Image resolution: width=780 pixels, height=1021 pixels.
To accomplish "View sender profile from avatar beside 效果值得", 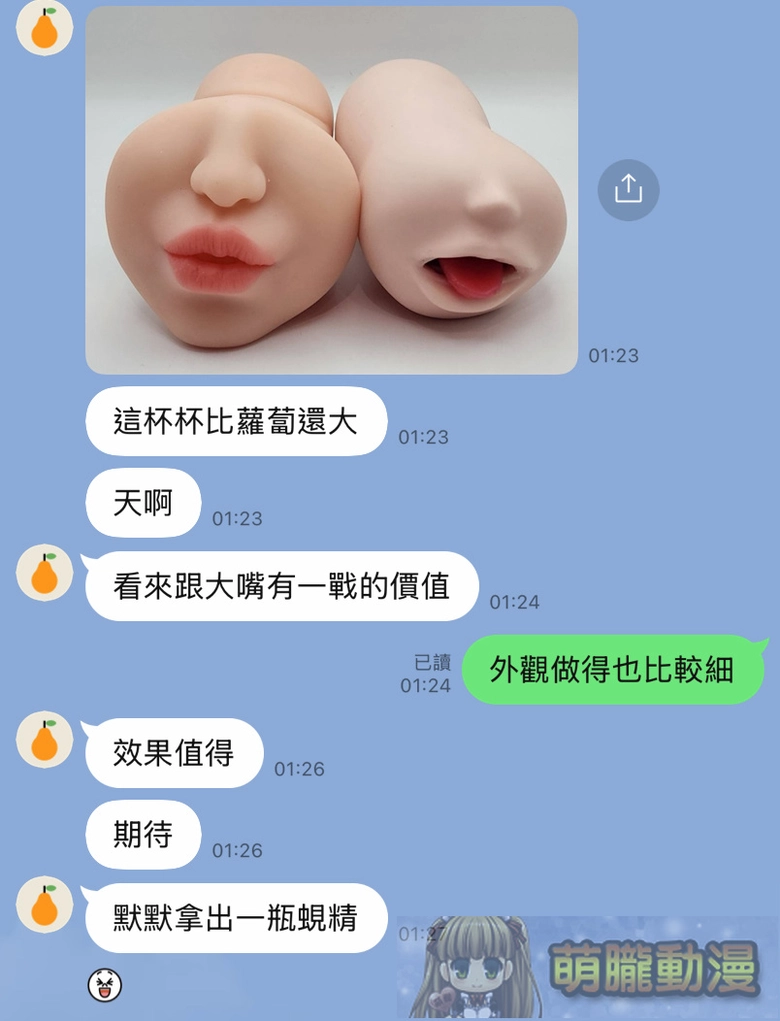I will tap(45, 740).
